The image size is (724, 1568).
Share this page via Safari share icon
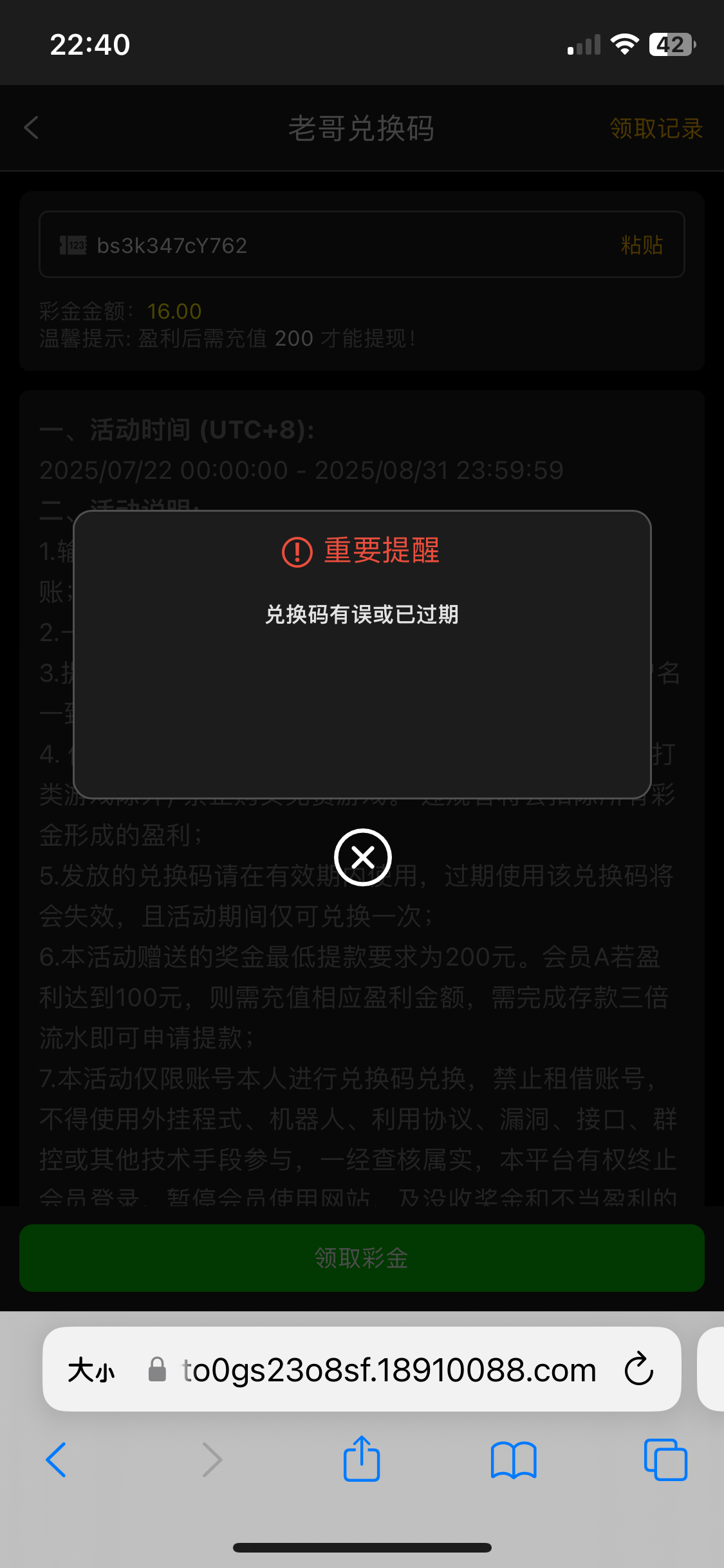[362, 1459]
